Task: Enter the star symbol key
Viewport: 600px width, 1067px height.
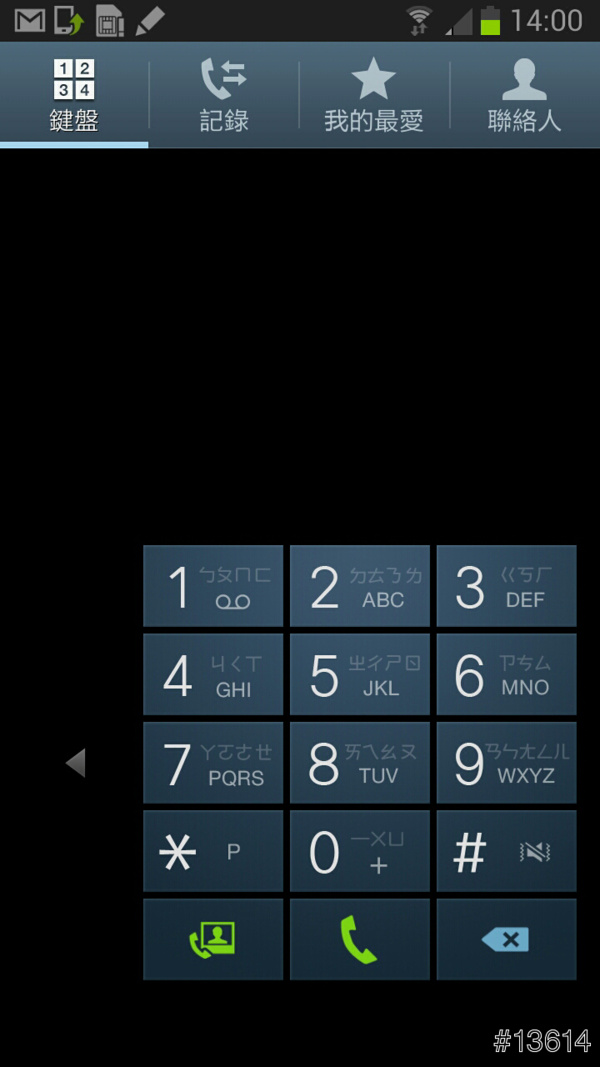Action: point(213,851)
